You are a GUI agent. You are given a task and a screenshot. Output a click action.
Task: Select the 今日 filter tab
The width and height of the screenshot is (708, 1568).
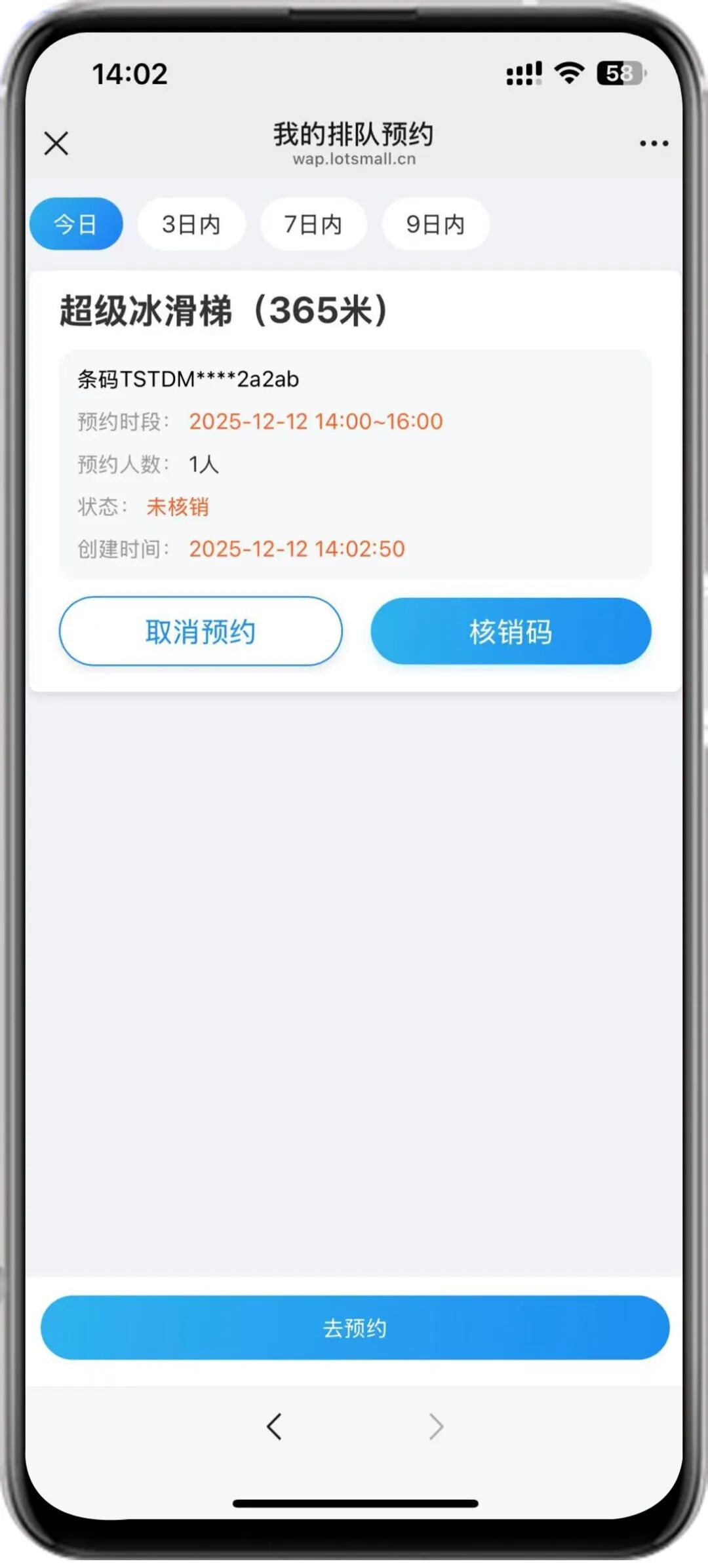pos(76,224)
